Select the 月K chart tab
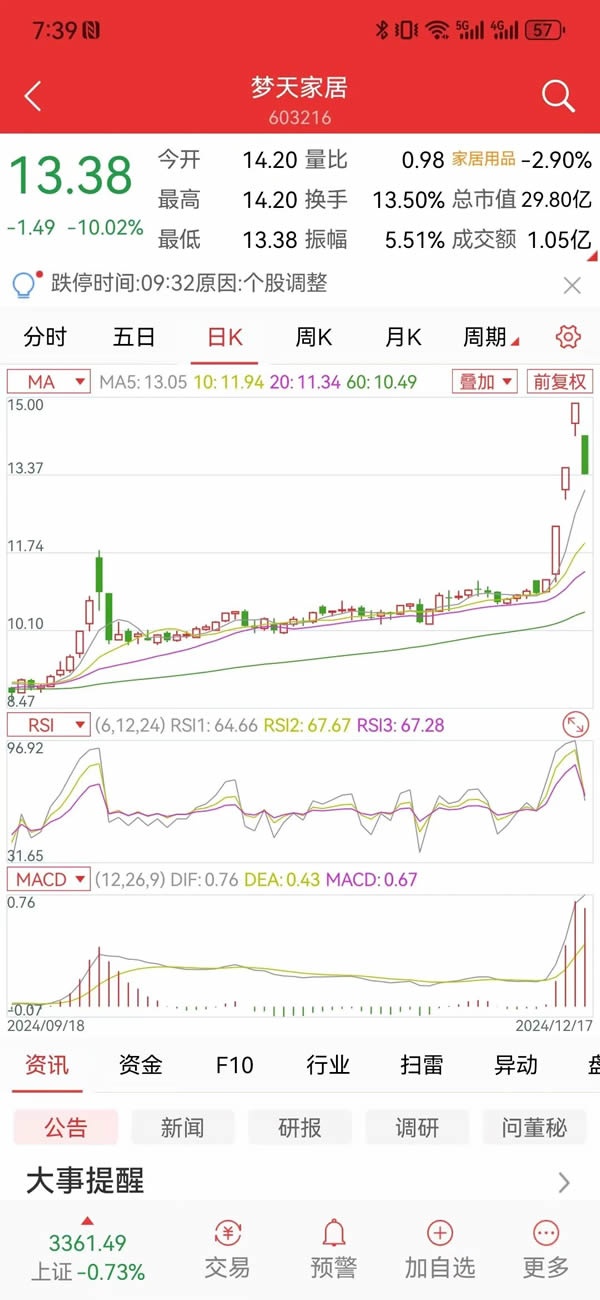The width and height of the screenshot is (600, 1300). [x=402, y=337]
